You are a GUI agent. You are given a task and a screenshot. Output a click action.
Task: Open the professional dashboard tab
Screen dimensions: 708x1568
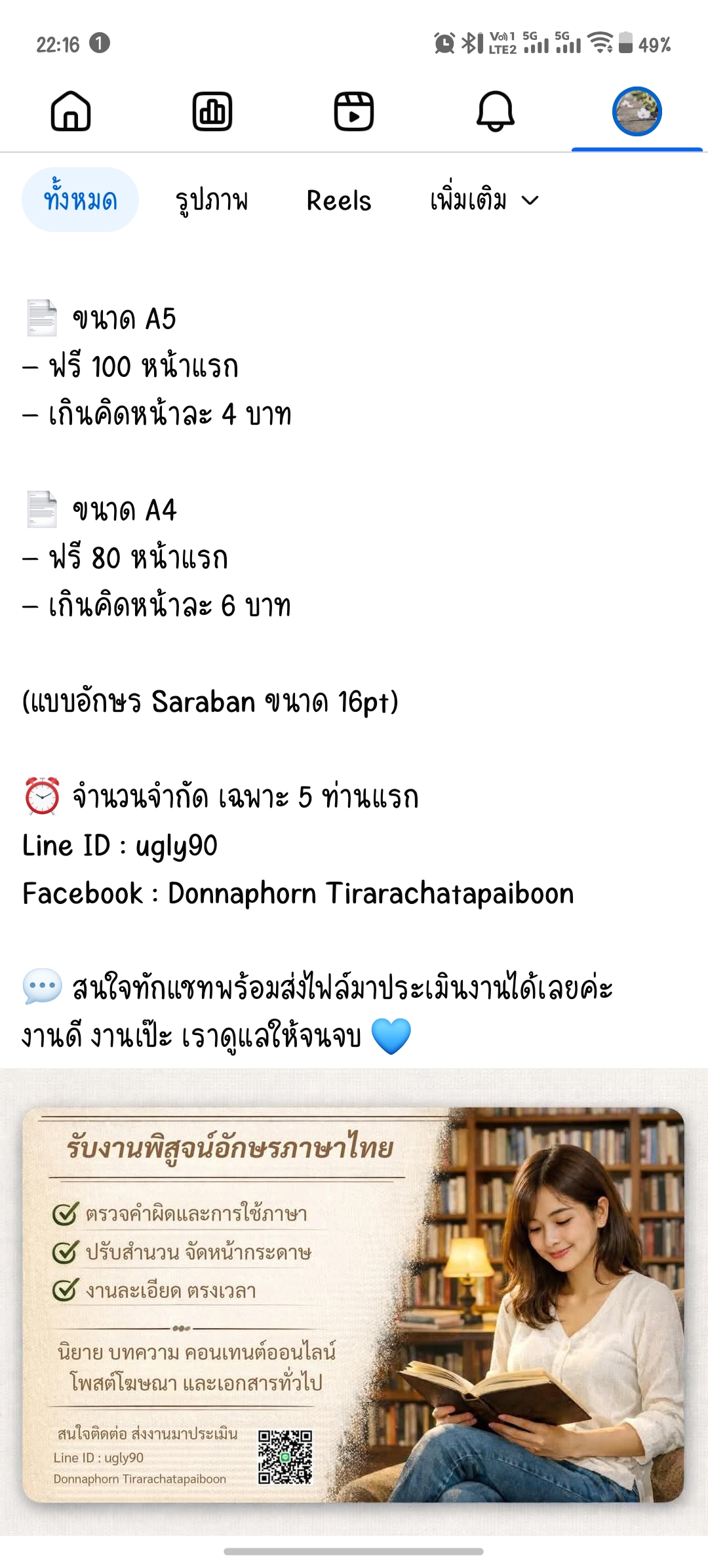point(212,111)
